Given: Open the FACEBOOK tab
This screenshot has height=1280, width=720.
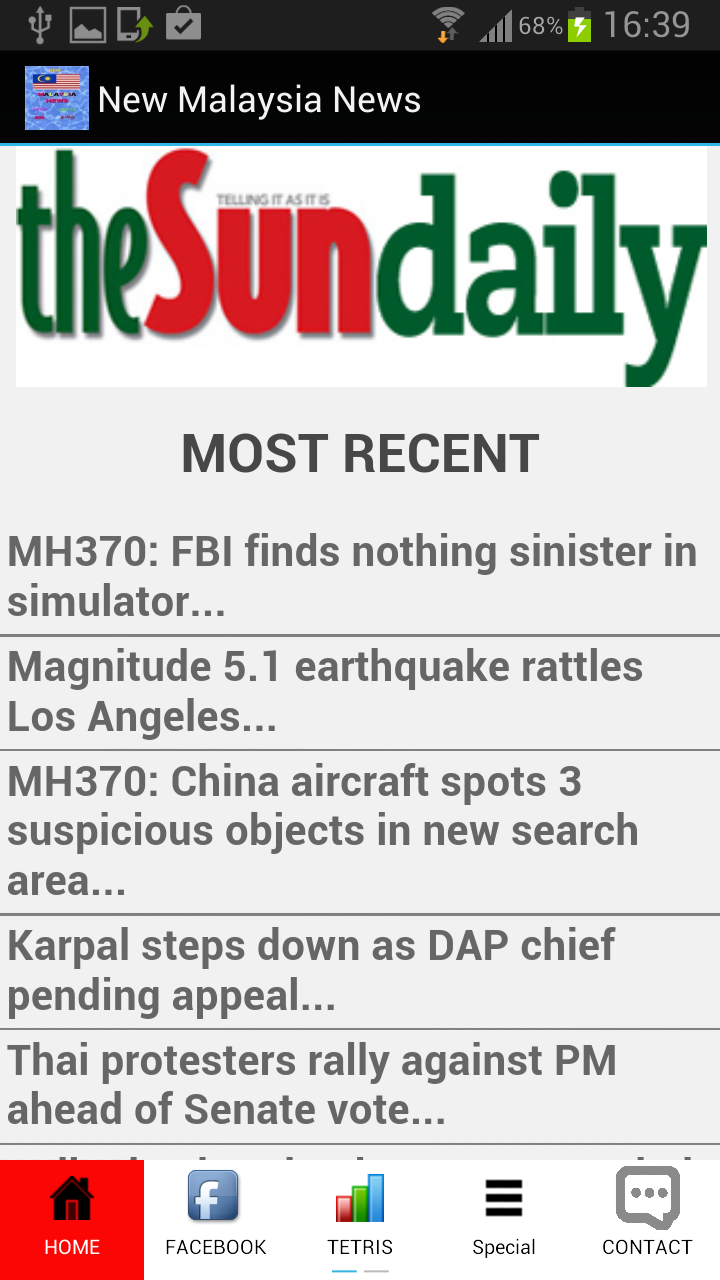Looking at the screenshot, I should [216, 1219].
